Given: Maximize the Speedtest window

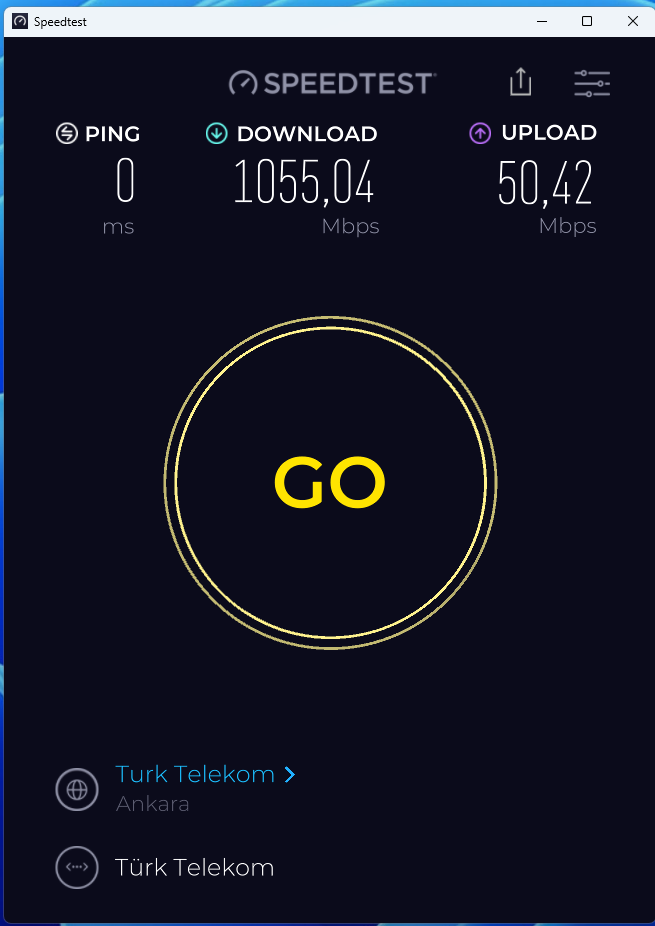Looking at the screenshot, I should tap(587, 21).
